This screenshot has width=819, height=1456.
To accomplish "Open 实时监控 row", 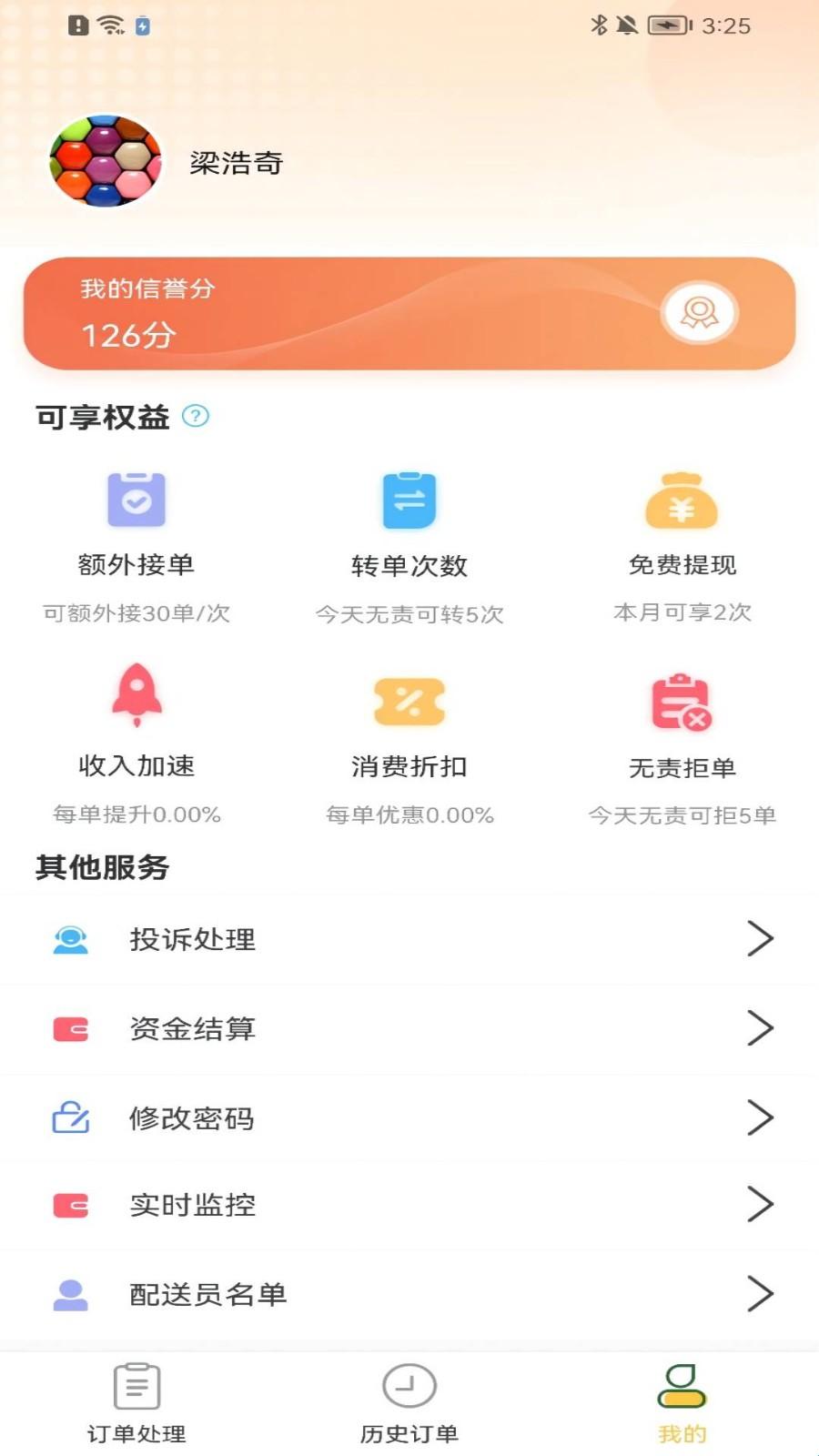I will 409,1205.
